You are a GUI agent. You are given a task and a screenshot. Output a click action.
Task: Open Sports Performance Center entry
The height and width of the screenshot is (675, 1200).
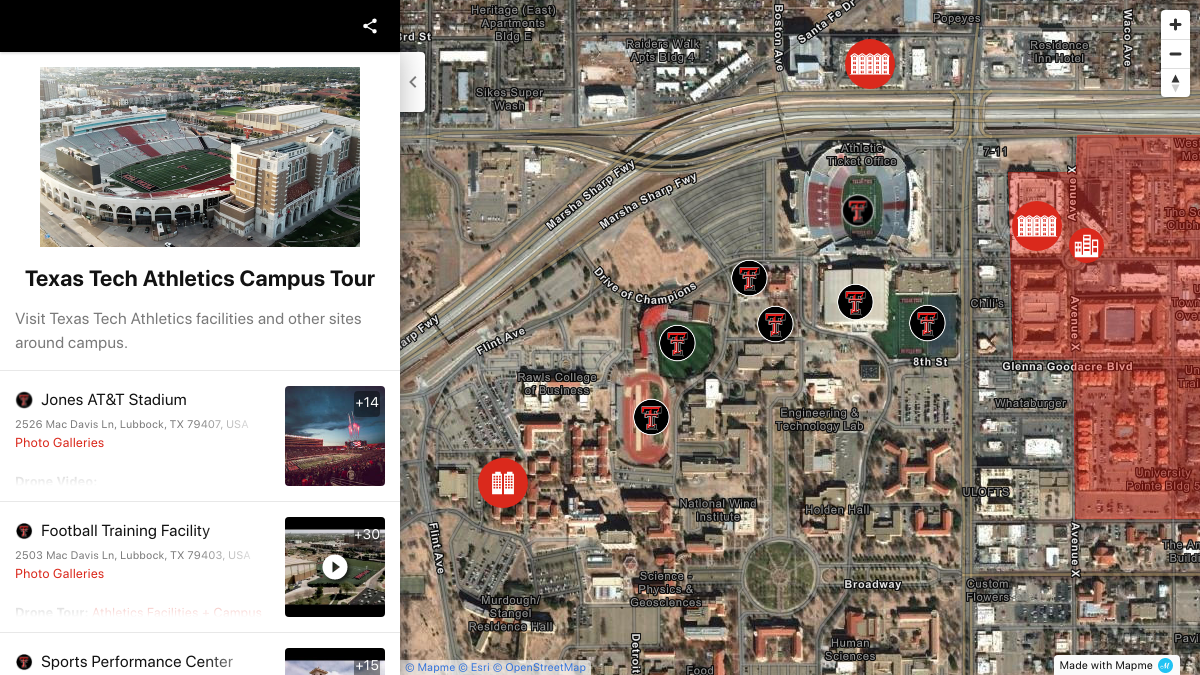pyautogui.click(x=137, y=662)
